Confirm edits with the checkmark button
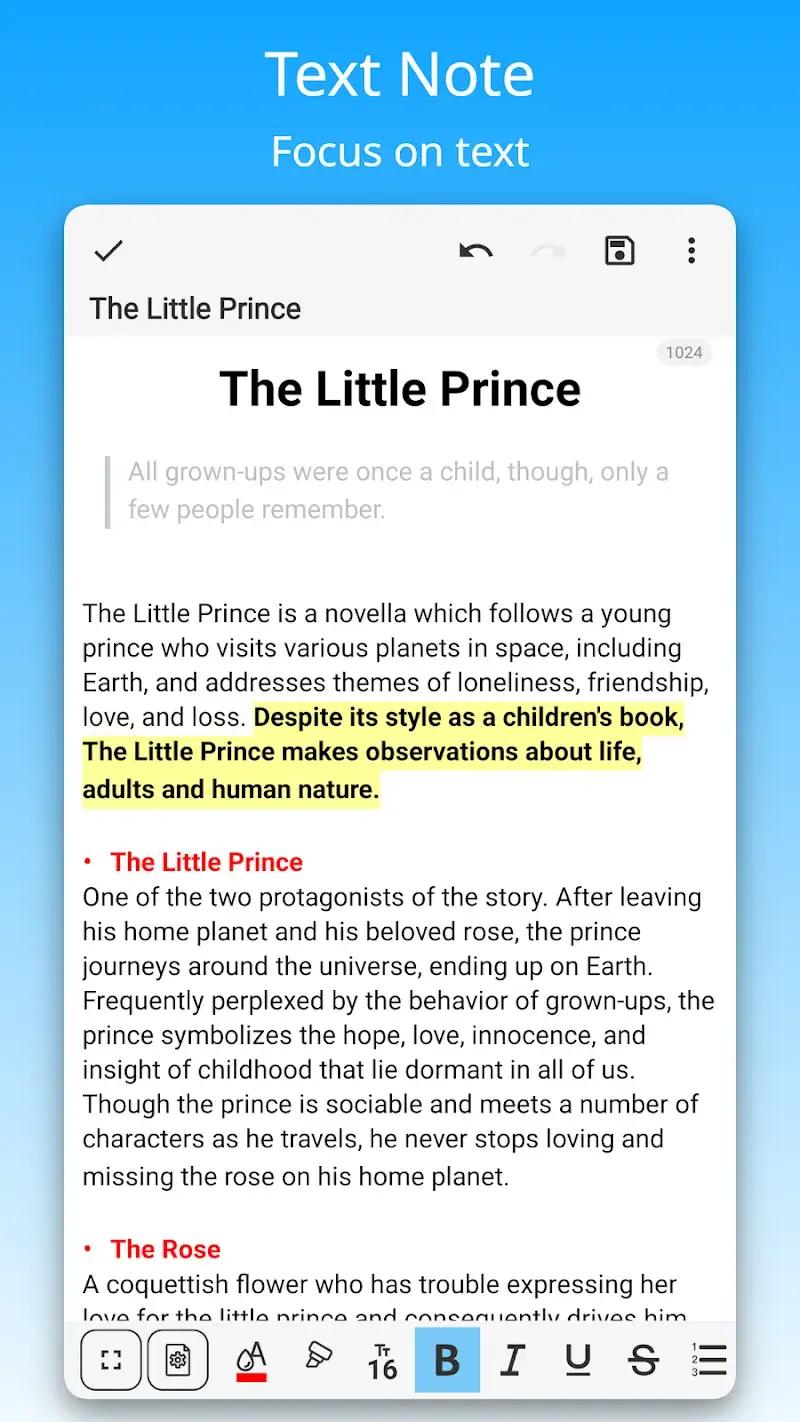The width and height of the screenshot is (800, 1422). (108, 251)
